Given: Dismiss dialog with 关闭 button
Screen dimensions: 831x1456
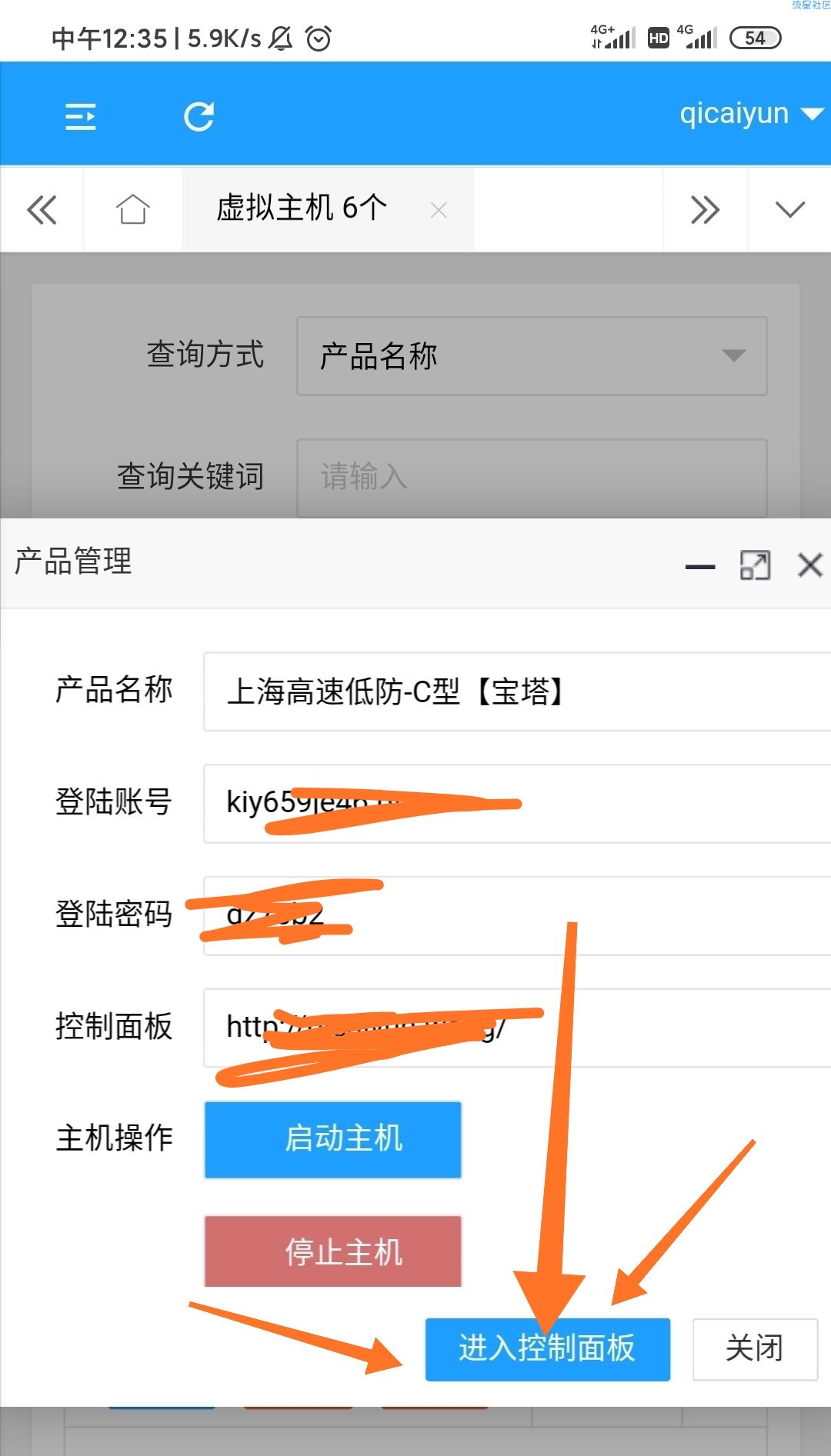Looking at the screenshot, I should [x=754, y=1349].
